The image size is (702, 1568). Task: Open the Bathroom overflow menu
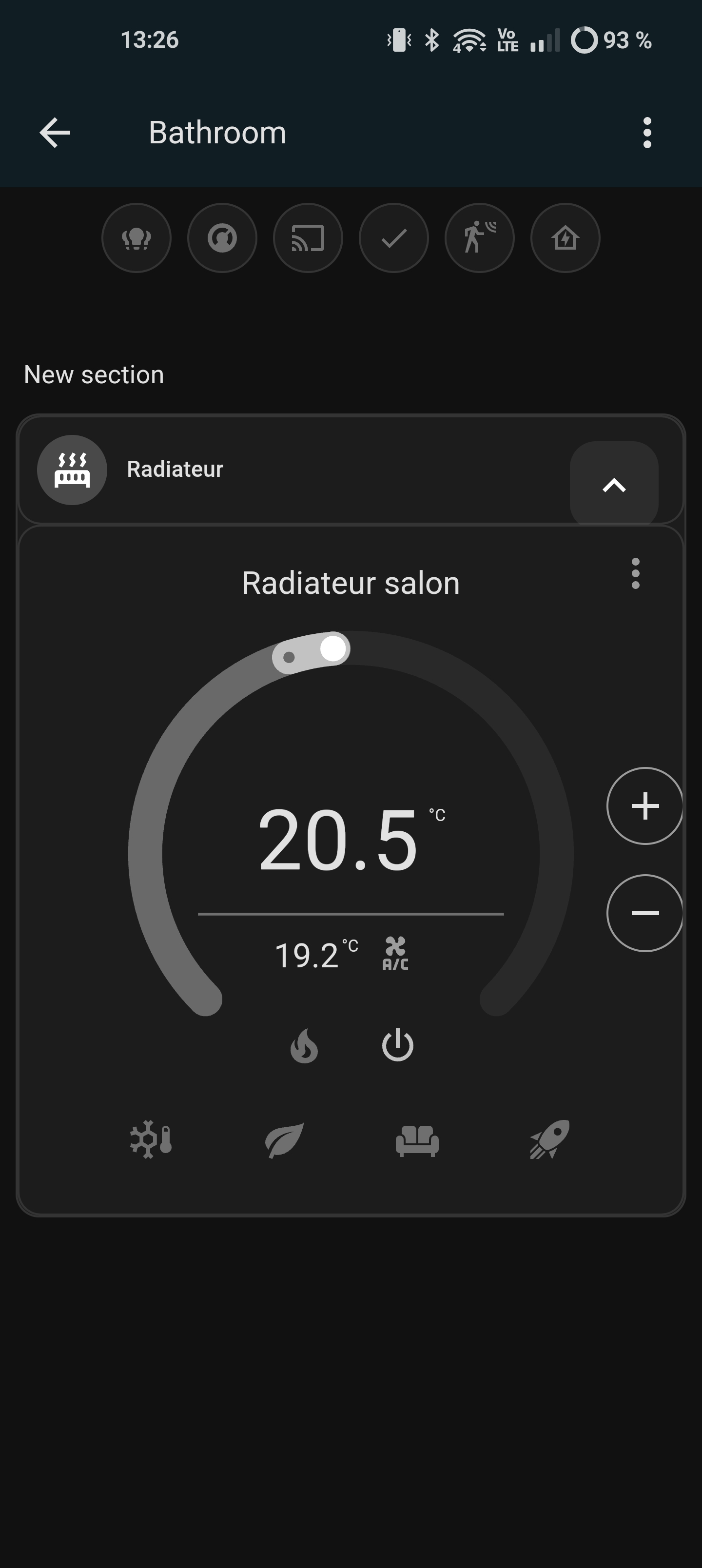coord(646,133)
